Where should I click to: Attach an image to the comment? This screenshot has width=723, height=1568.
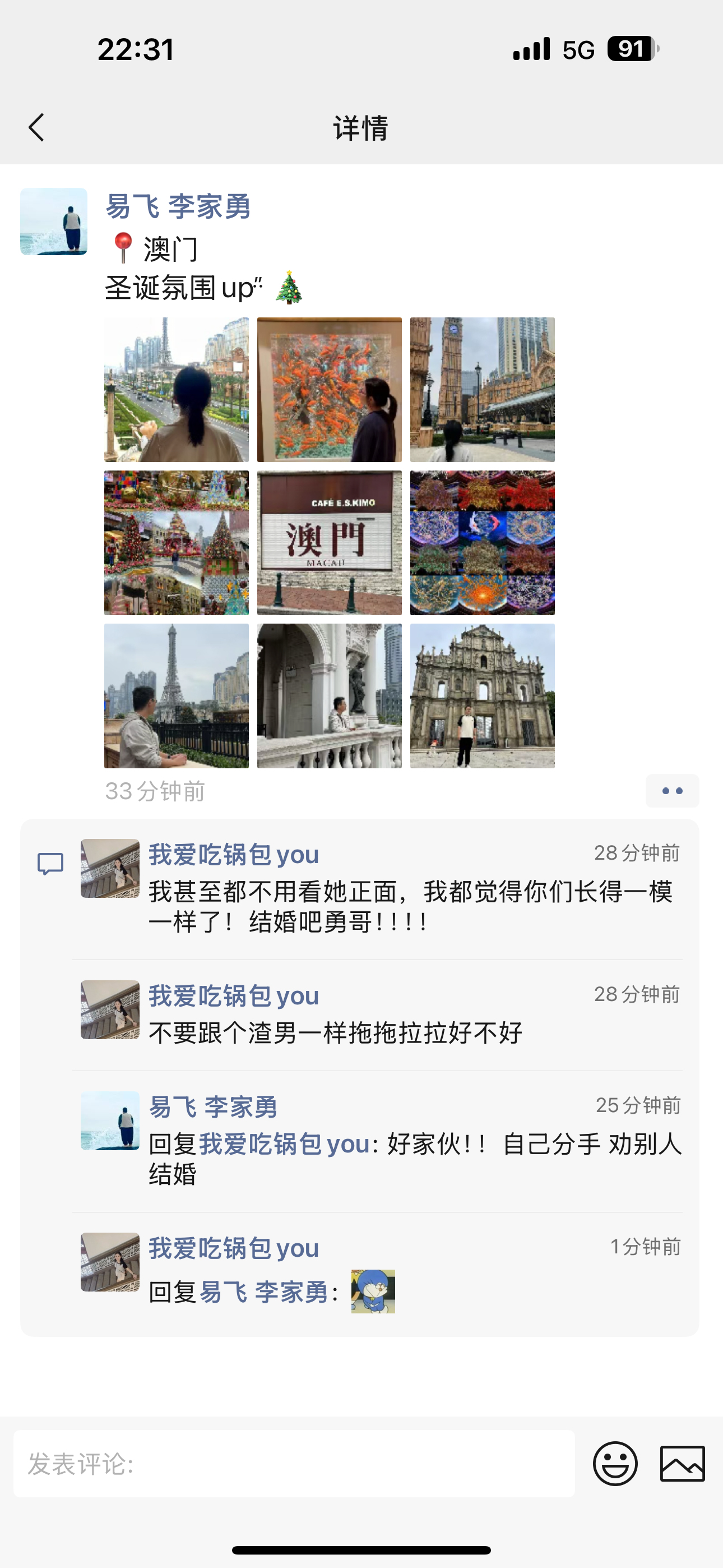tap(682, 1464)
